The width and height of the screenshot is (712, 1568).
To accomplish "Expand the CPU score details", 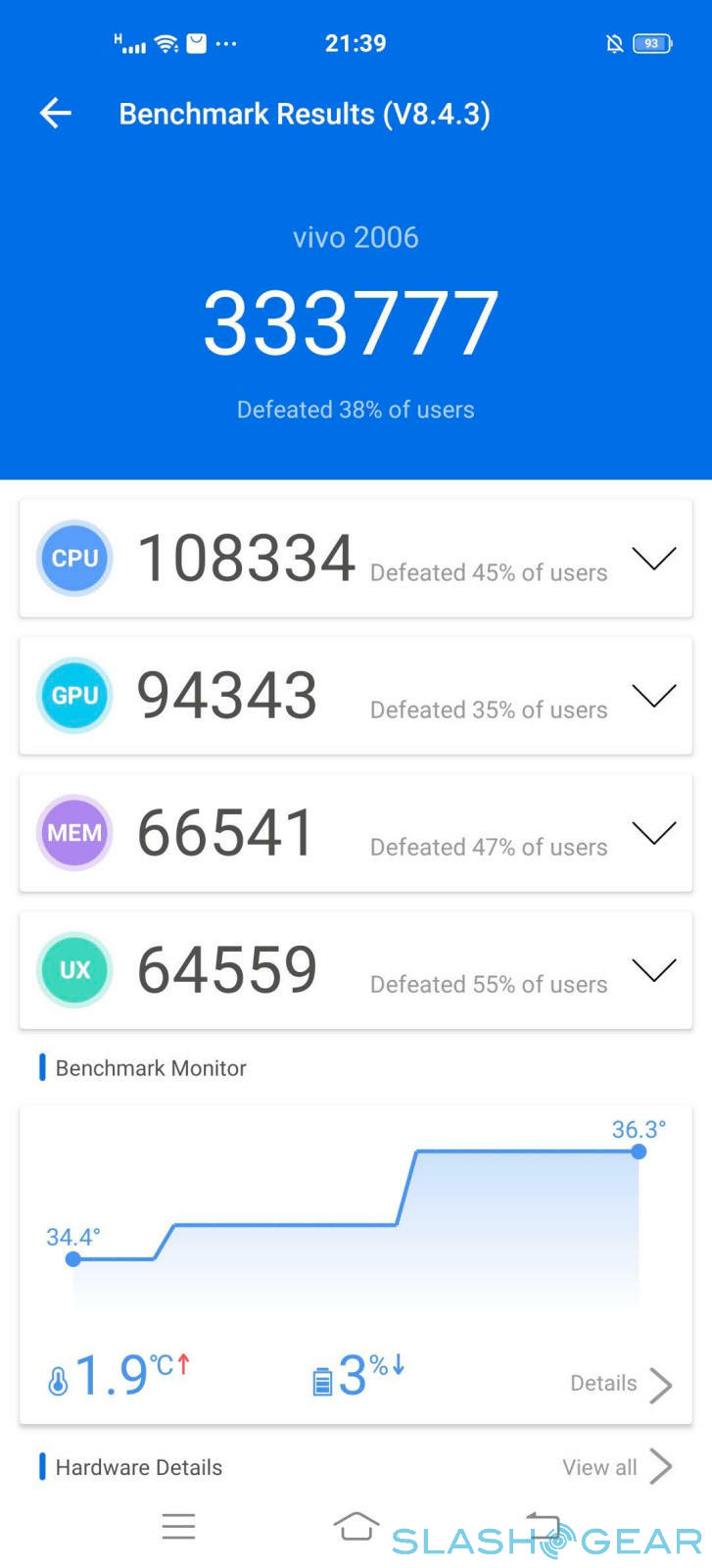I will [653, 559].
